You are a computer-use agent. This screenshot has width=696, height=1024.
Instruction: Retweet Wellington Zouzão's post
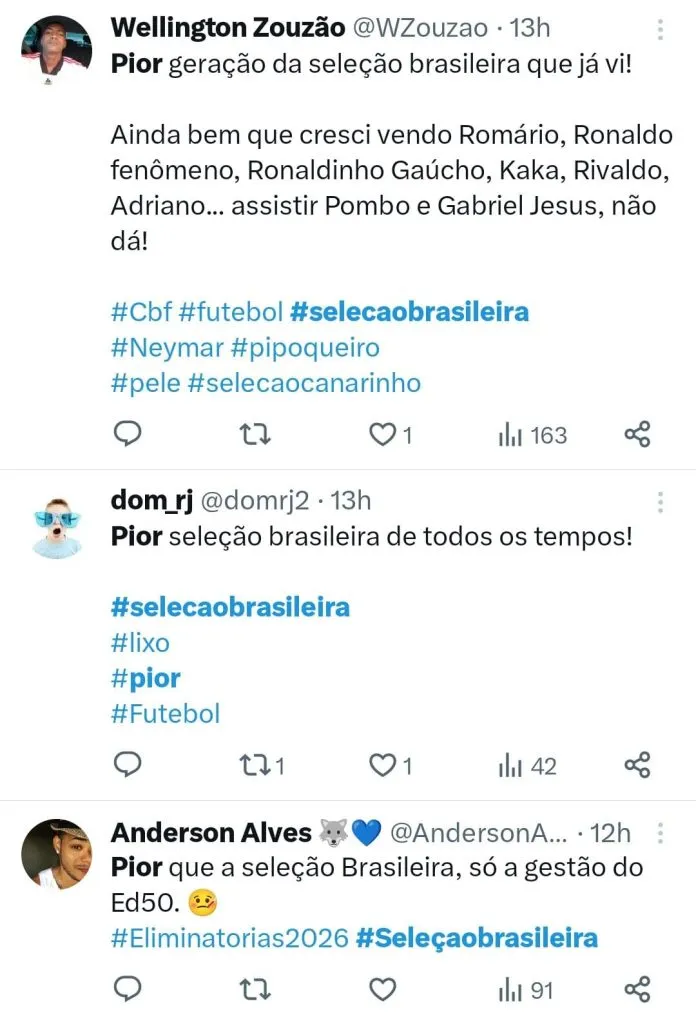(x=255, y=434)
